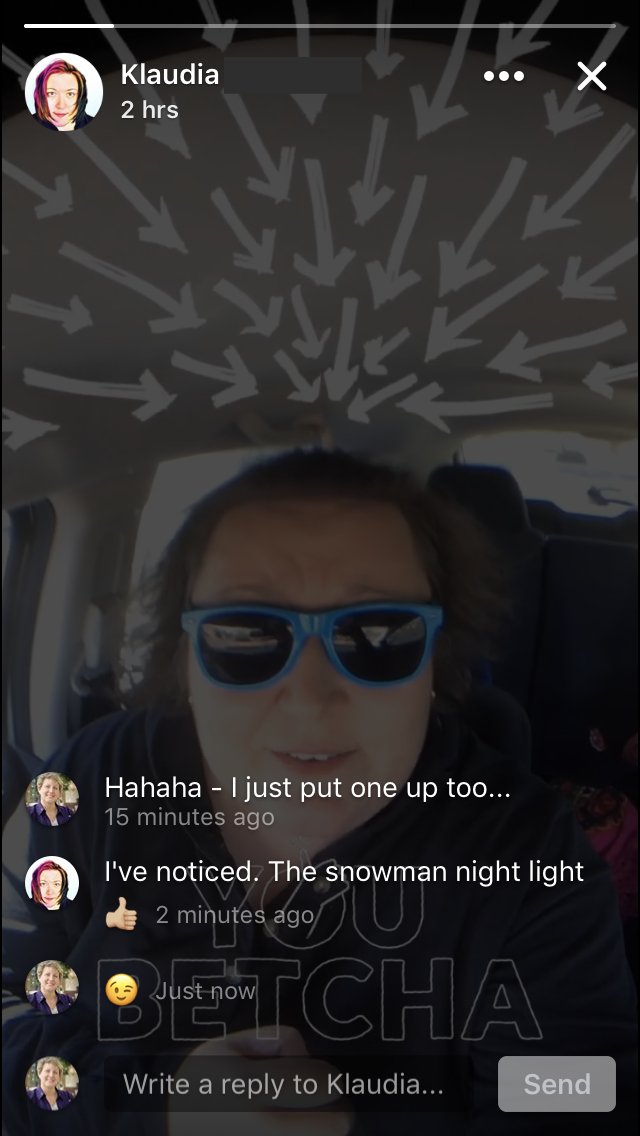The width and height of the screenshot is (640, 1136).
Task: Close the story viewer
Action: tap(591, 76)
